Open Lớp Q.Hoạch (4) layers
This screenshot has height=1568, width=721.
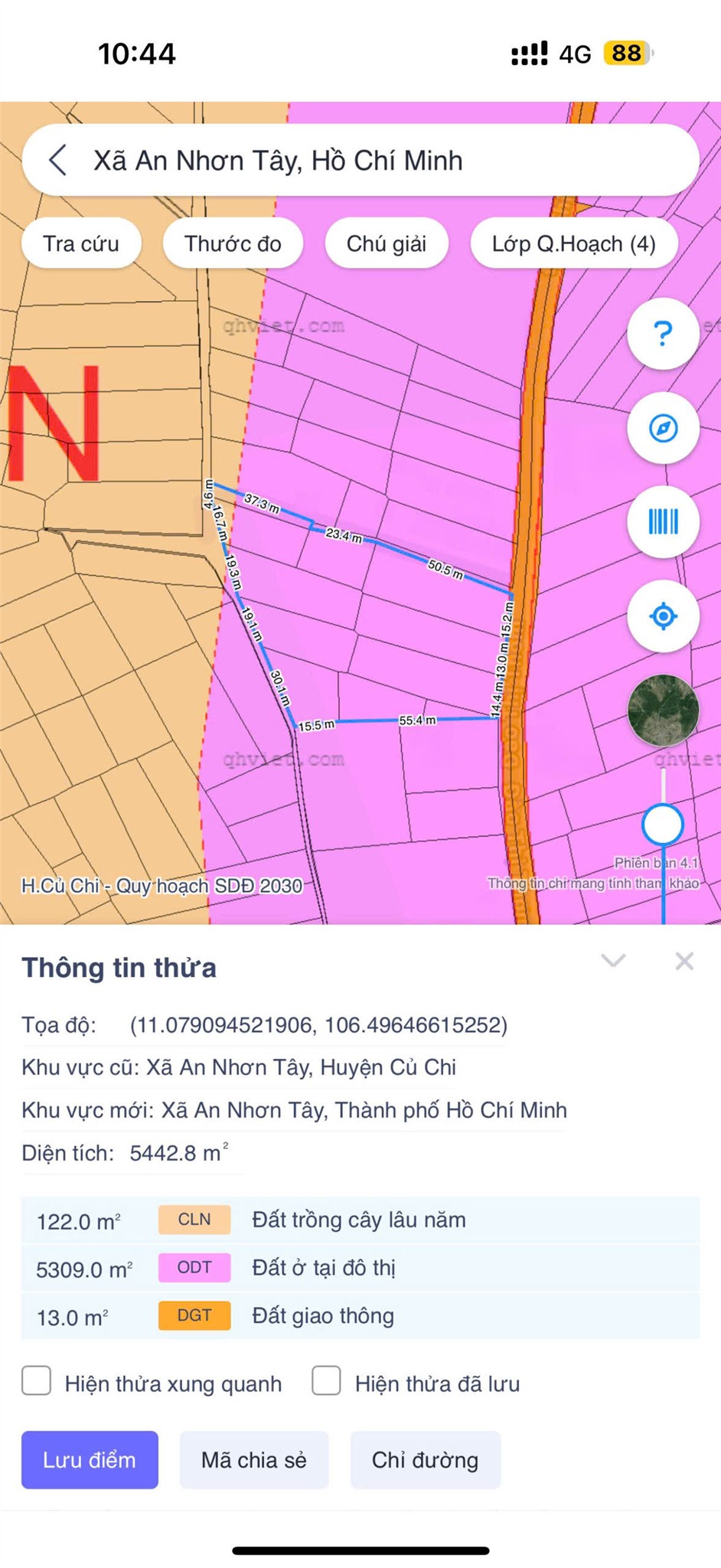(573, 243)
